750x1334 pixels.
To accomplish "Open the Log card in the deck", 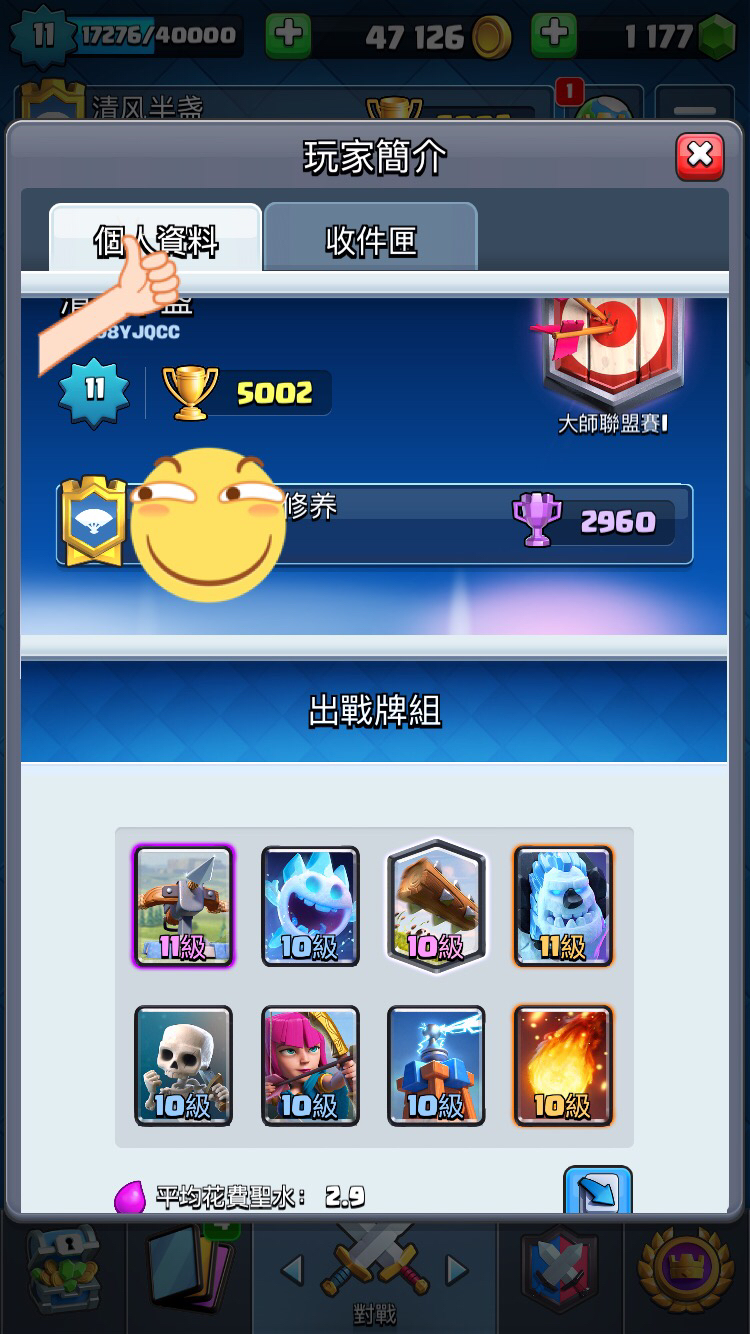I will point(436,906).
